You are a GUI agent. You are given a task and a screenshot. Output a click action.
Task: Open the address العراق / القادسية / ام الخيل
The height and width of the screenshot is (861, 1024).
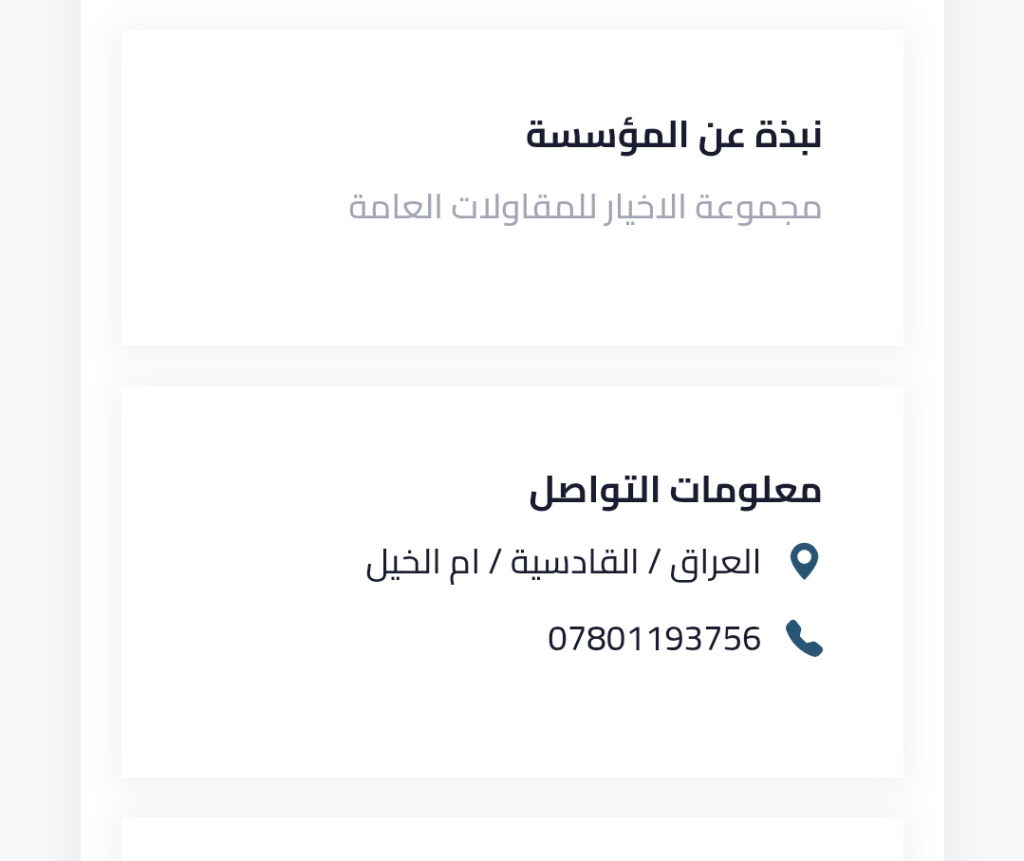pyautogui.click(x=563, y=563)
